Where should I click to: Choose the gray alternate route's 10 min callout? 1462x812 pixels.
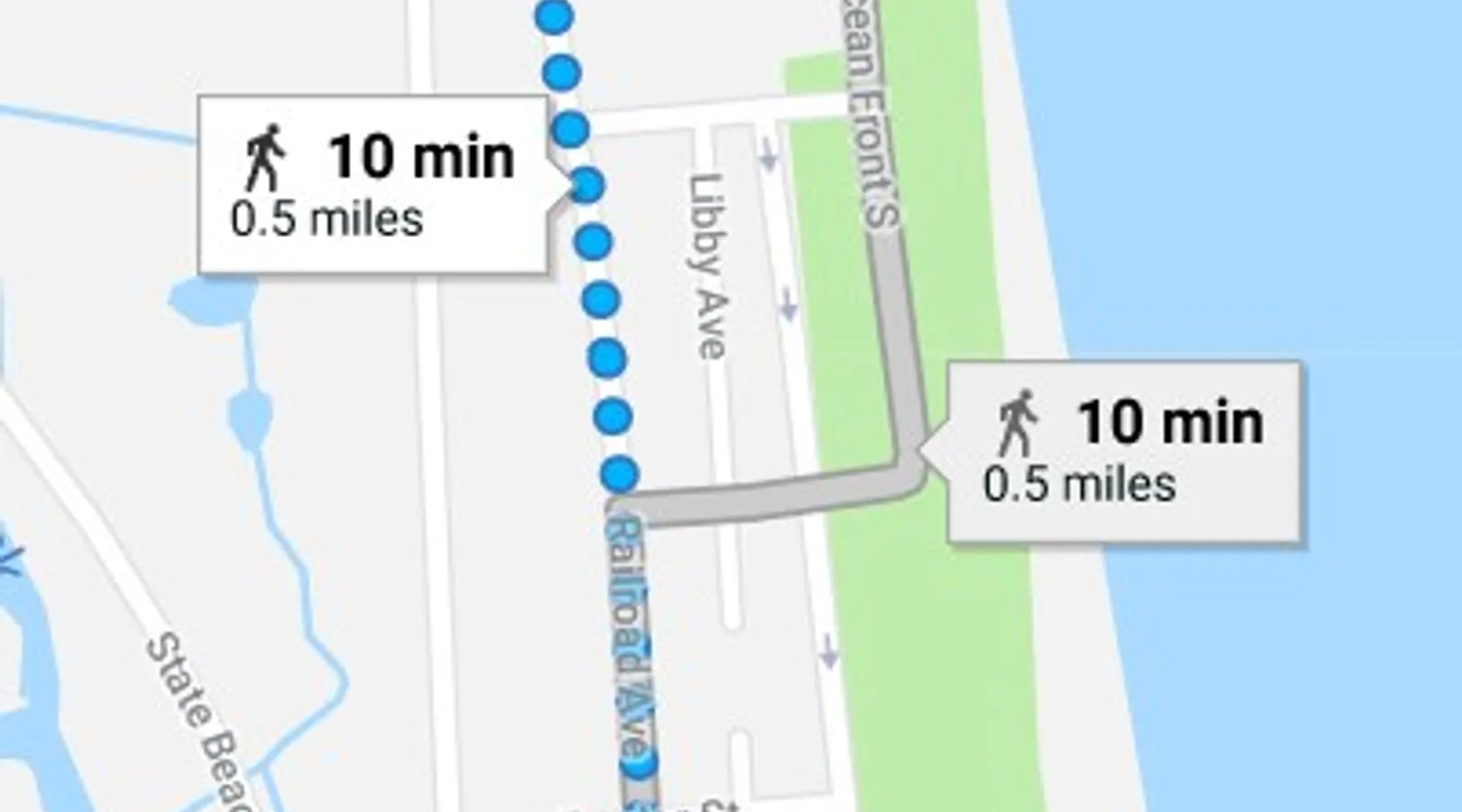point(1125,451)
